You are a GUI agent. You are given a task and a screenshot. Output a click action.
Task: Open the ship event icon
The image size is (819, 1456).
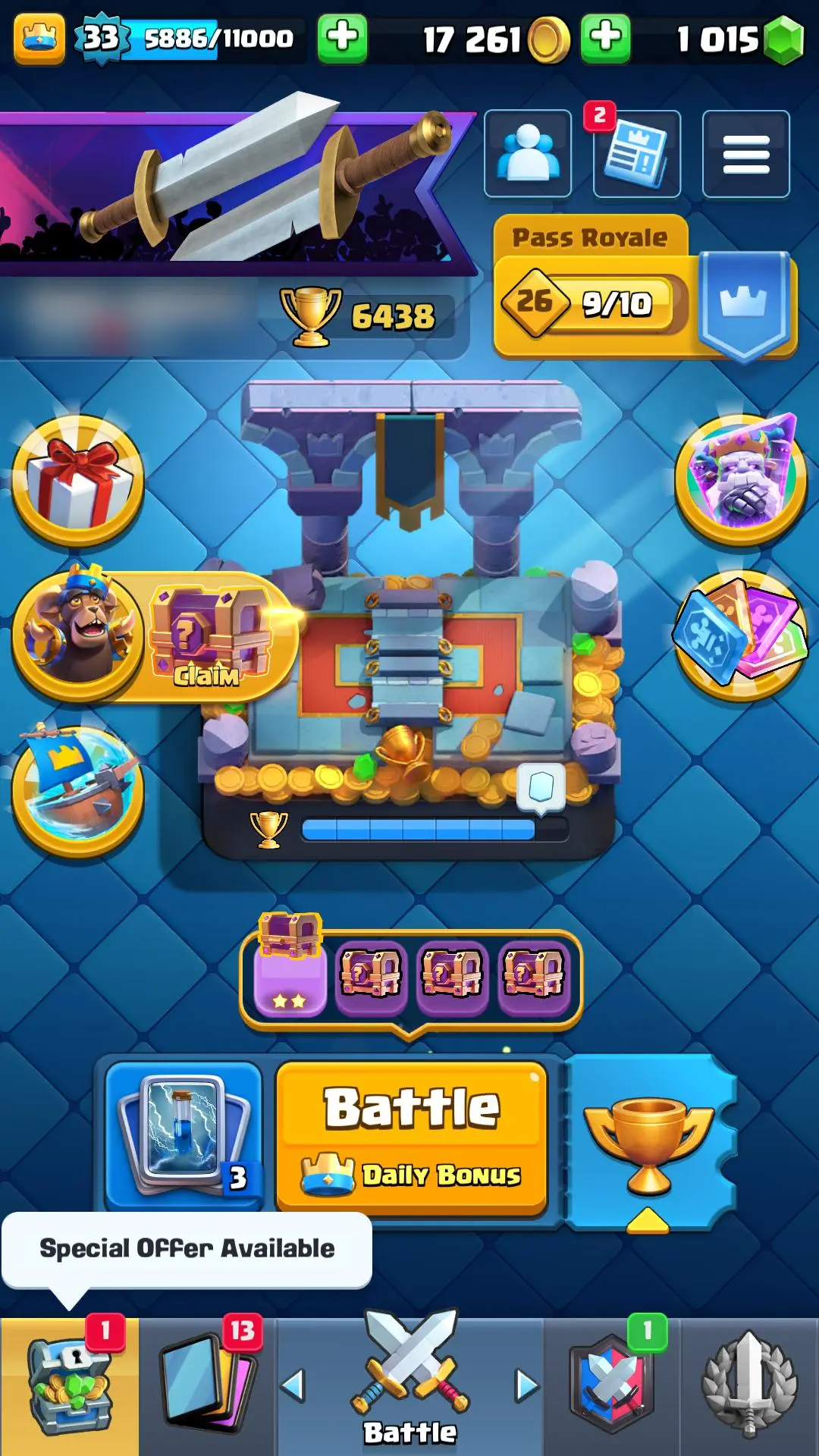[x=78, y=790]
